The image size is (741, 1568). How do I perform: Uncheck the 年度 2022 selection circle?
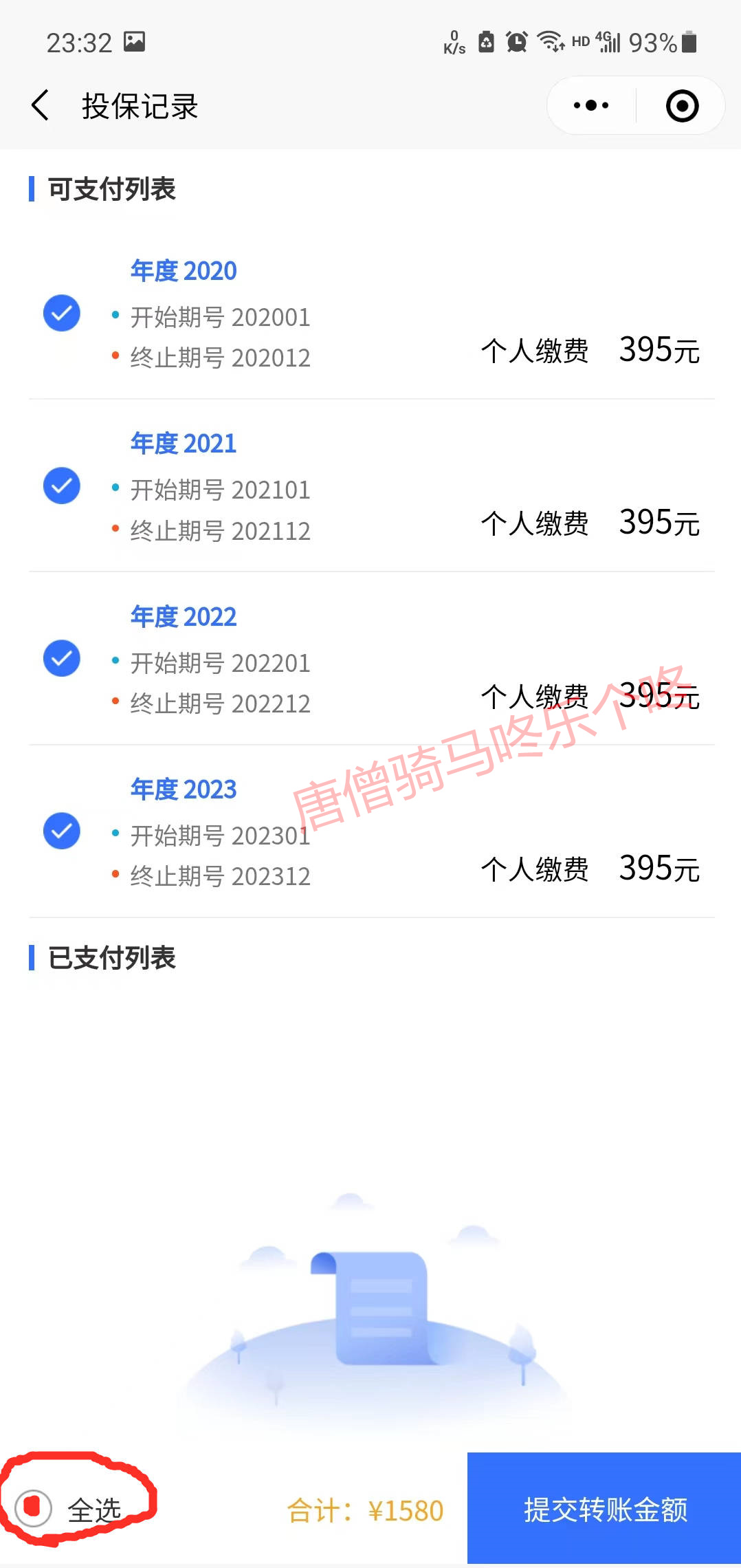pyautogui.click(x=61, y=658)
